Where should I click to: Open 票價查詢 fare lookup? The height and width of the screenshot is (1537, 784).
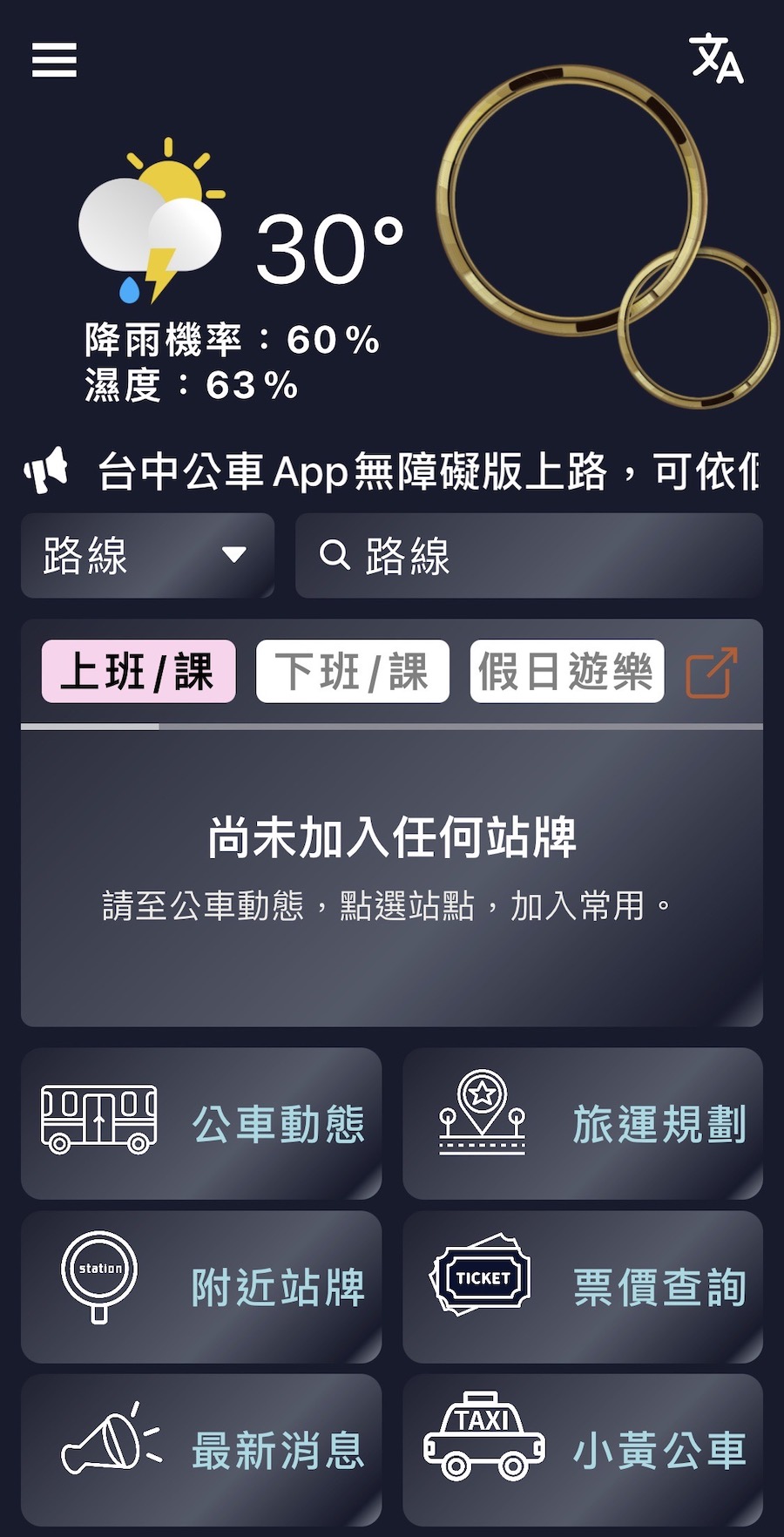[583, 1286]
